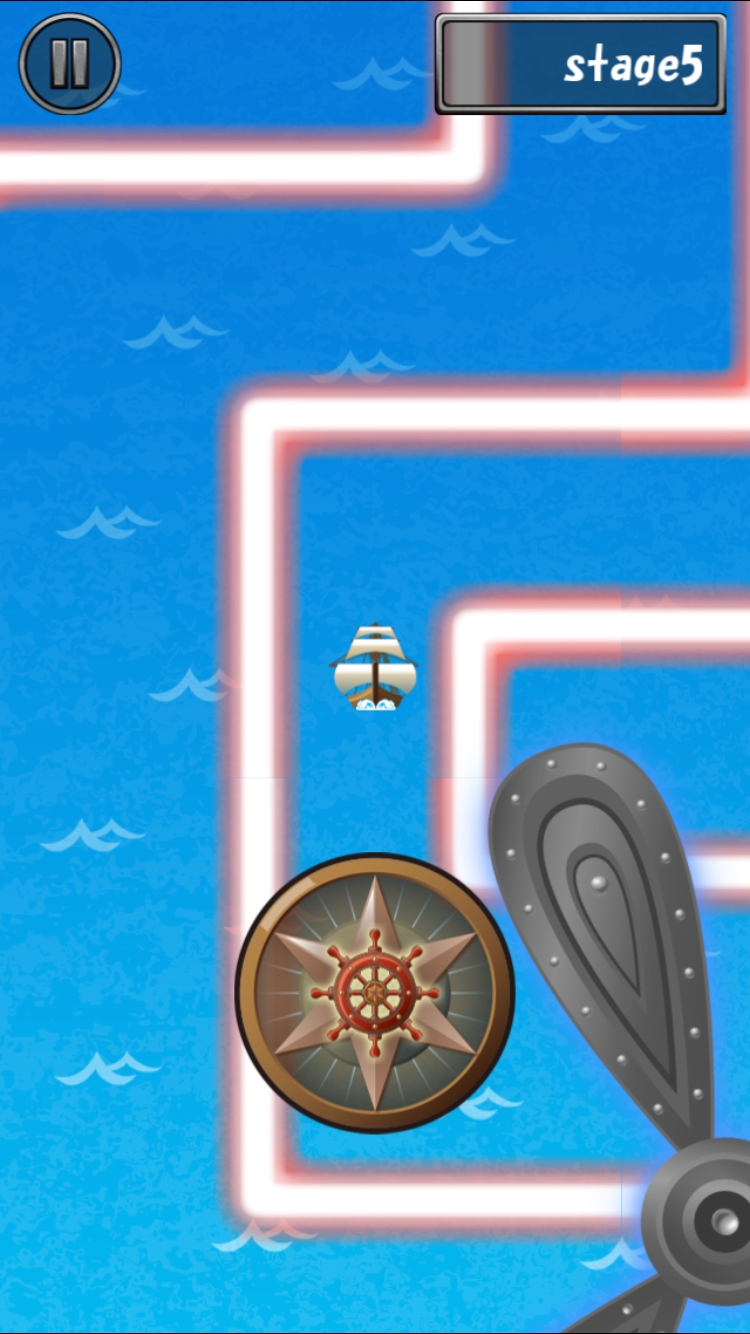Viewport: 750px width, 1334px height.
Task: Tap the ship's wheel compass control
Action: 374,992
